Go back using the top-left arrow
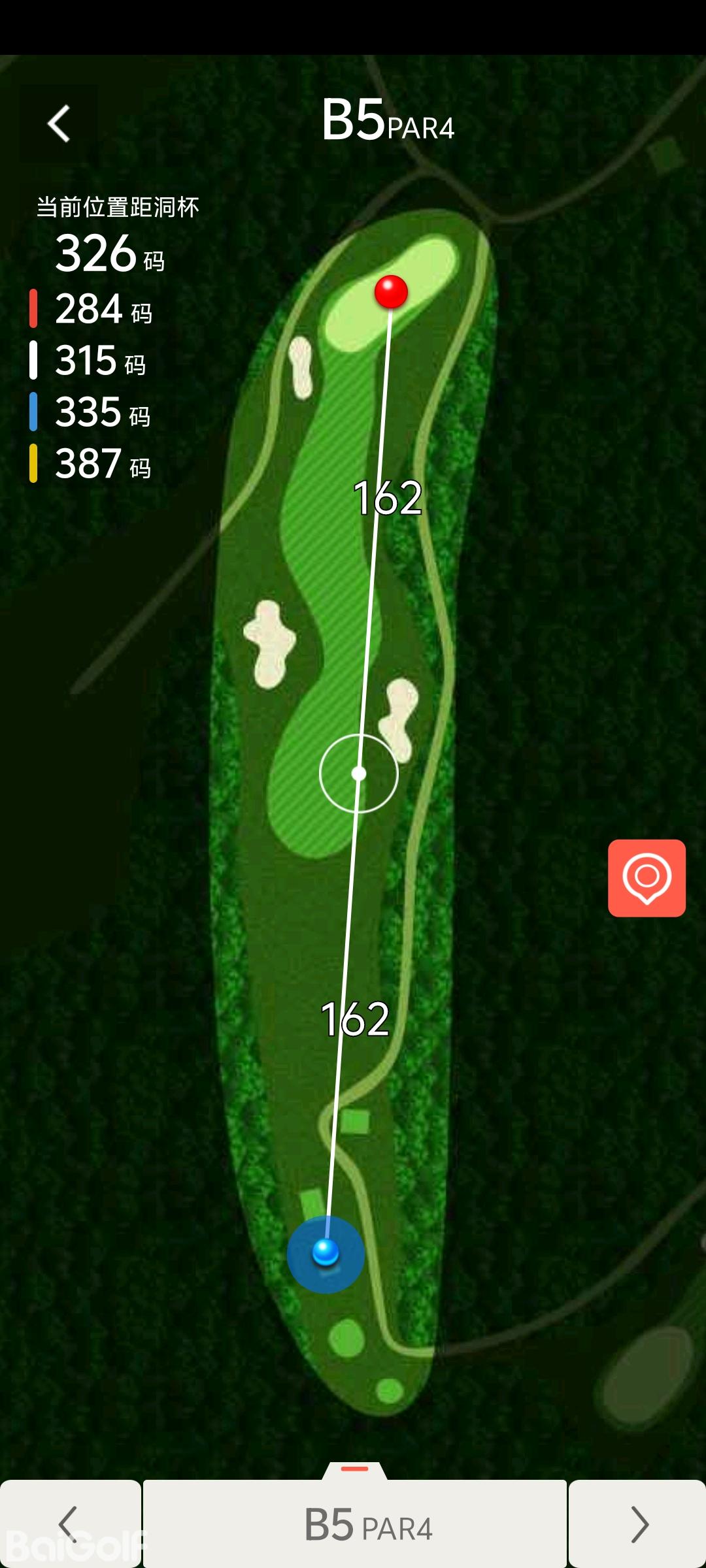Viewport: 706px width, 1568px height. [59, 123]
